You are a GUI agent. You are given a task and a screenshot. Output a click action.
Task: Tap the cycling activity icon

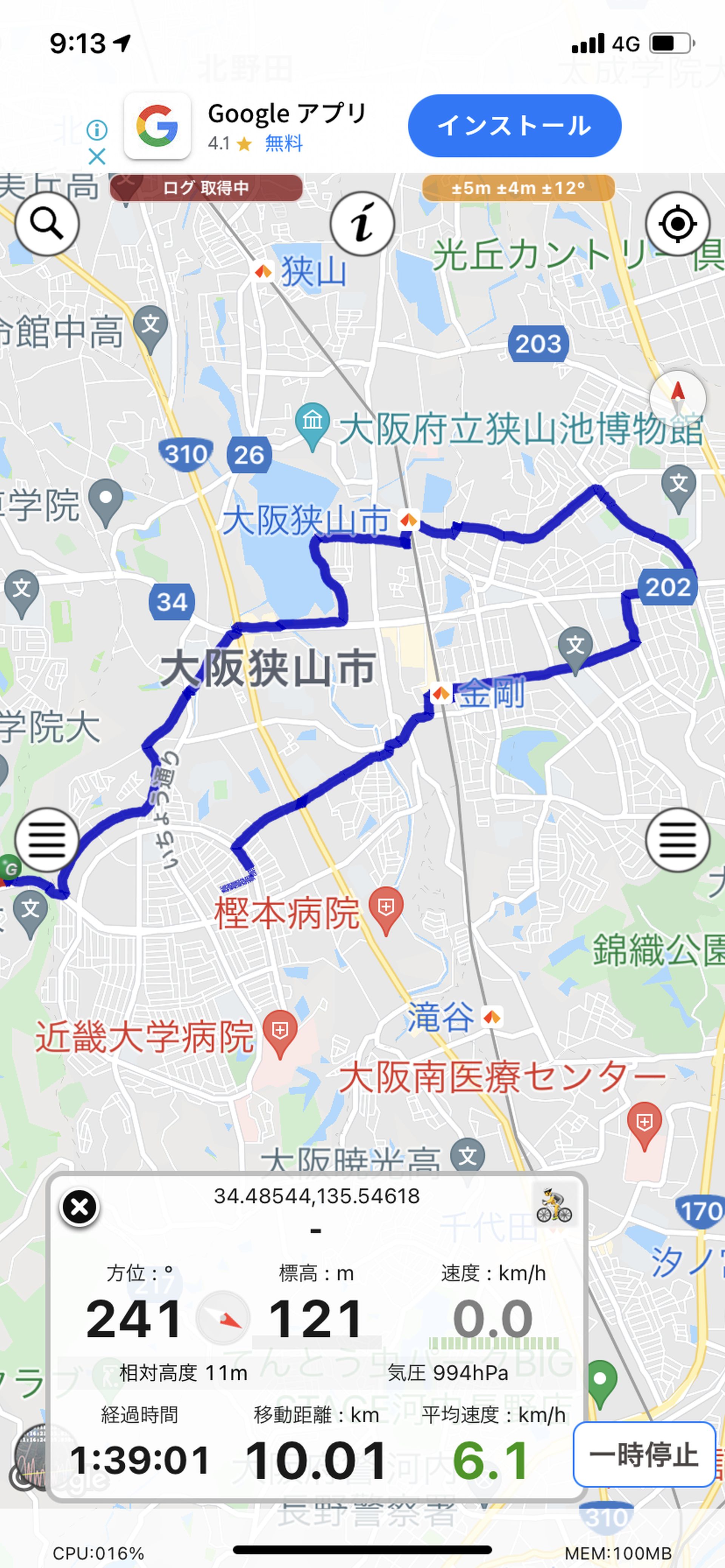click(x=554, y=1205)
